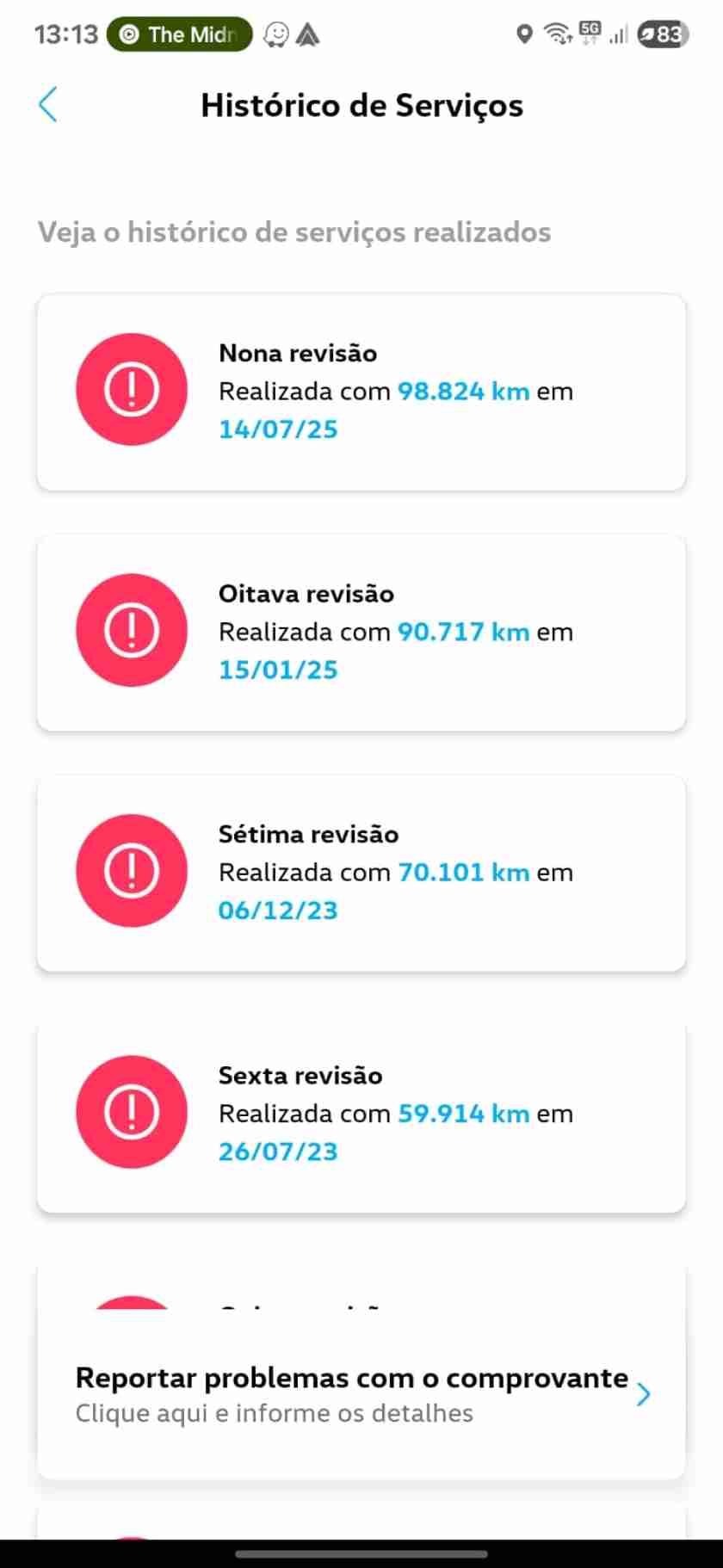Tap Reportar problemas com o comprovante
Image resolution: width=723 pixels, height=1568 pixels.
tap(361, 1394)
